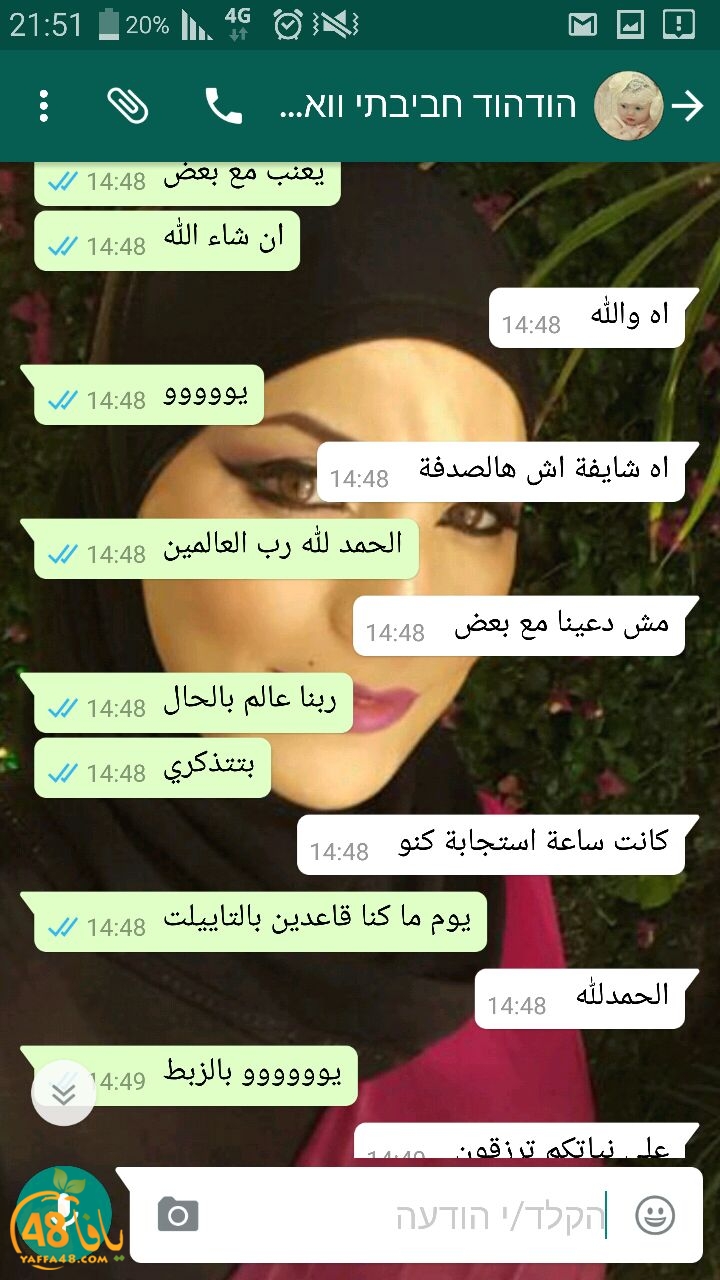
Task: Open the emoji picker
Action: tap(655, 1216)
